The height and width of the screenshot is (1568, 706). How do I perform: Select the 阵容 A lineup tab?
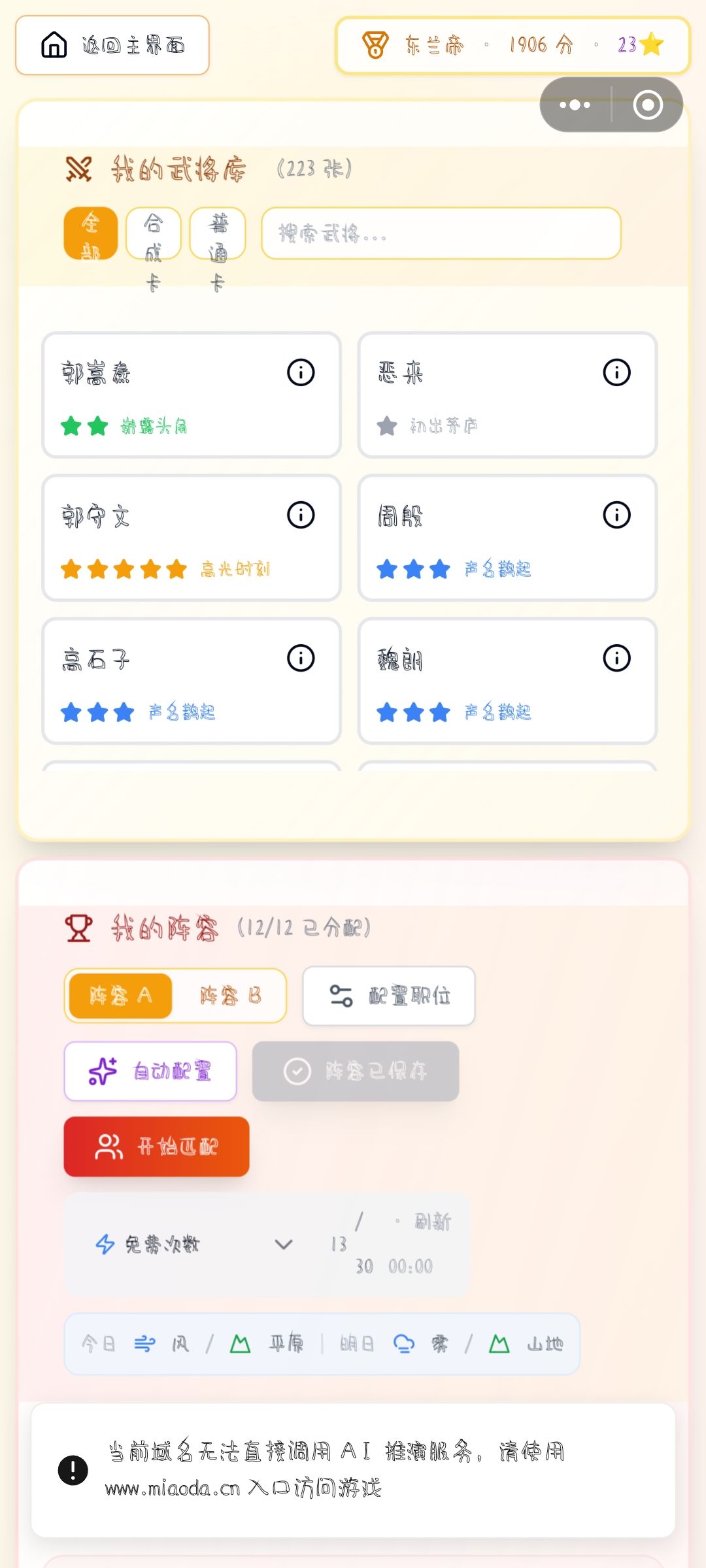tap(120, 996)
